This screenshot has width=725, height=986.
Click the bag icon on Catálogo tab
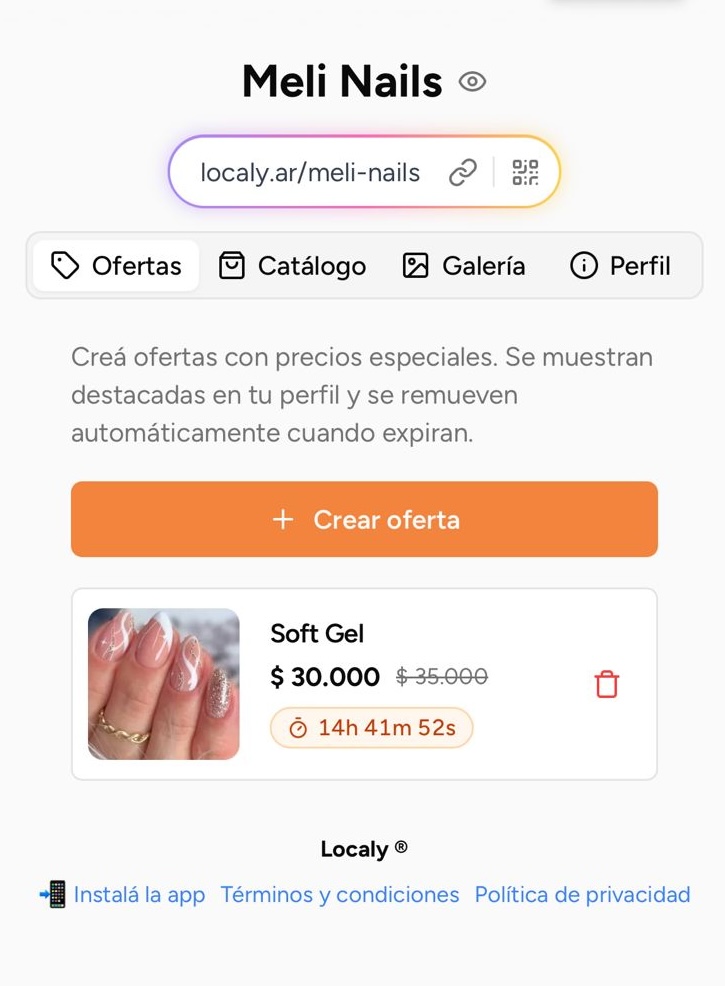[x=232, y=266]
